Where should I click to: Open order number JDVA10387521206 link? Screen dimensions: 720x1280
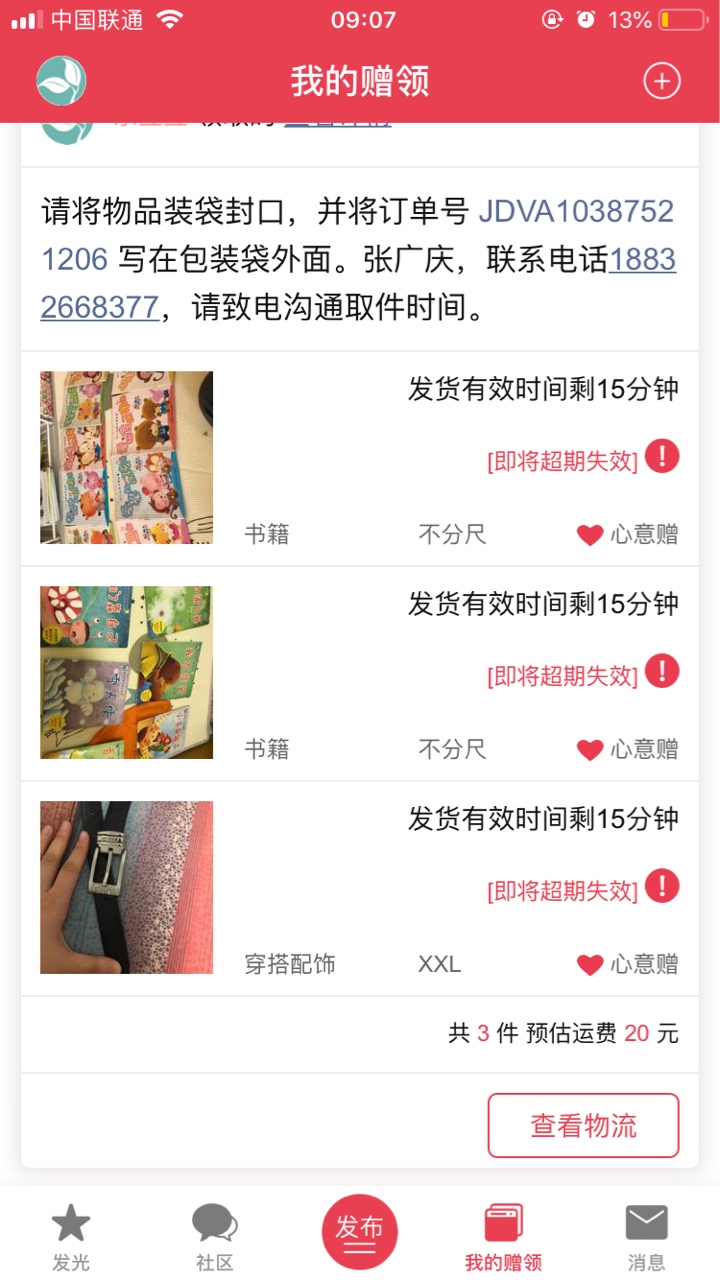pos(357,236)
